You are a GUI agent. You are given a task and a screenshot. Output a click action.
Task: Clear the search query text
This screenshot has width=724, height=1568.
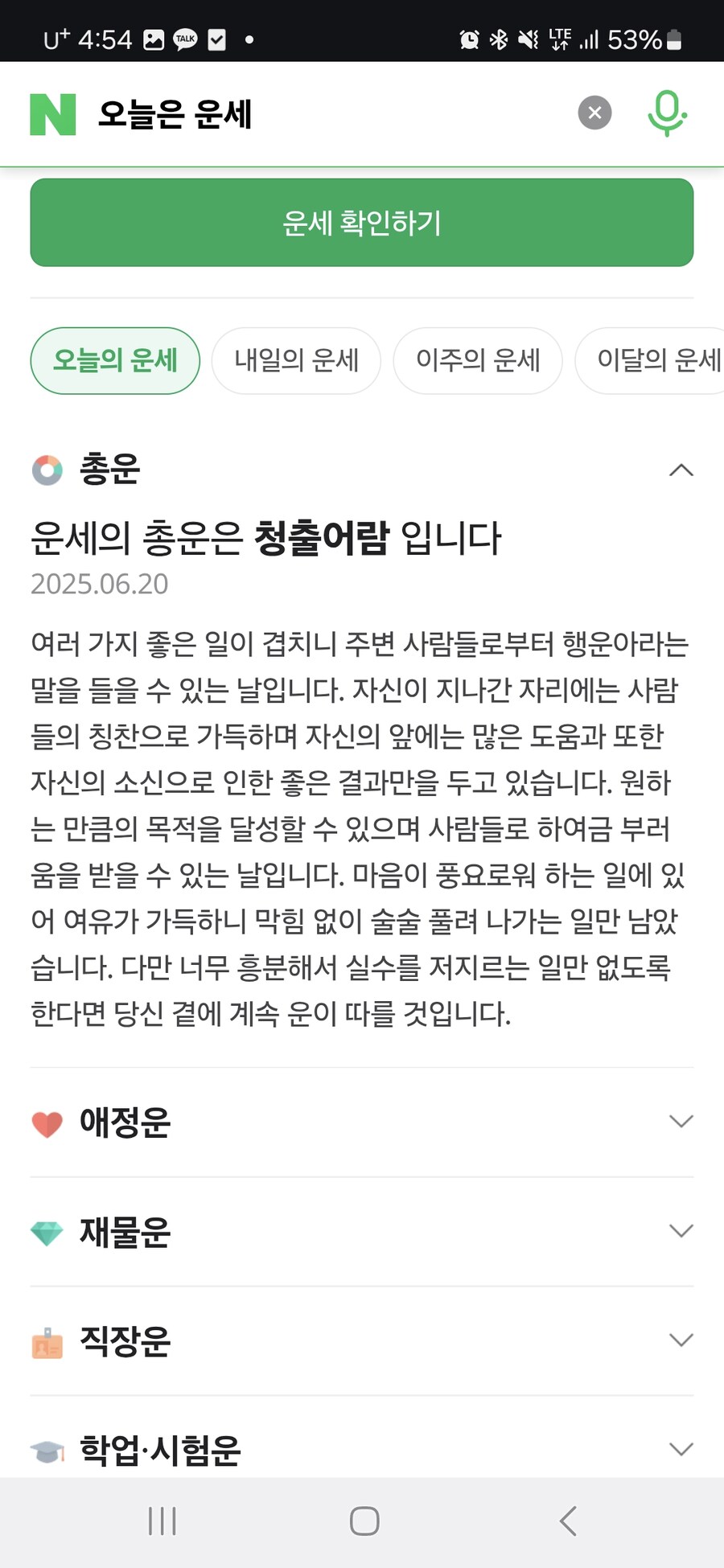[x=594, y=113]
